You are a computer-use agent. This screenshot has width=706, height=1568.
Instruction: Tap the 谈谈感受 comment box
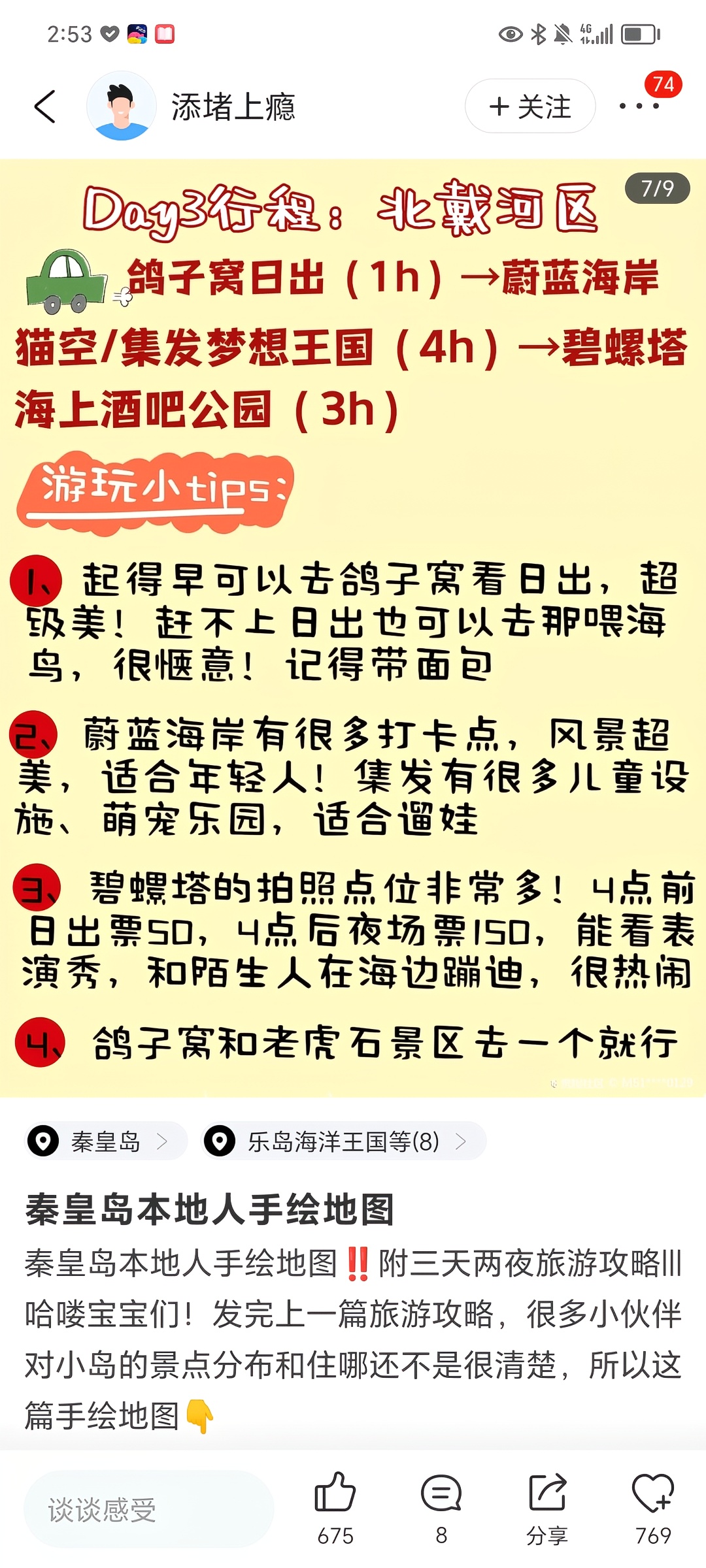(149, 1509)
